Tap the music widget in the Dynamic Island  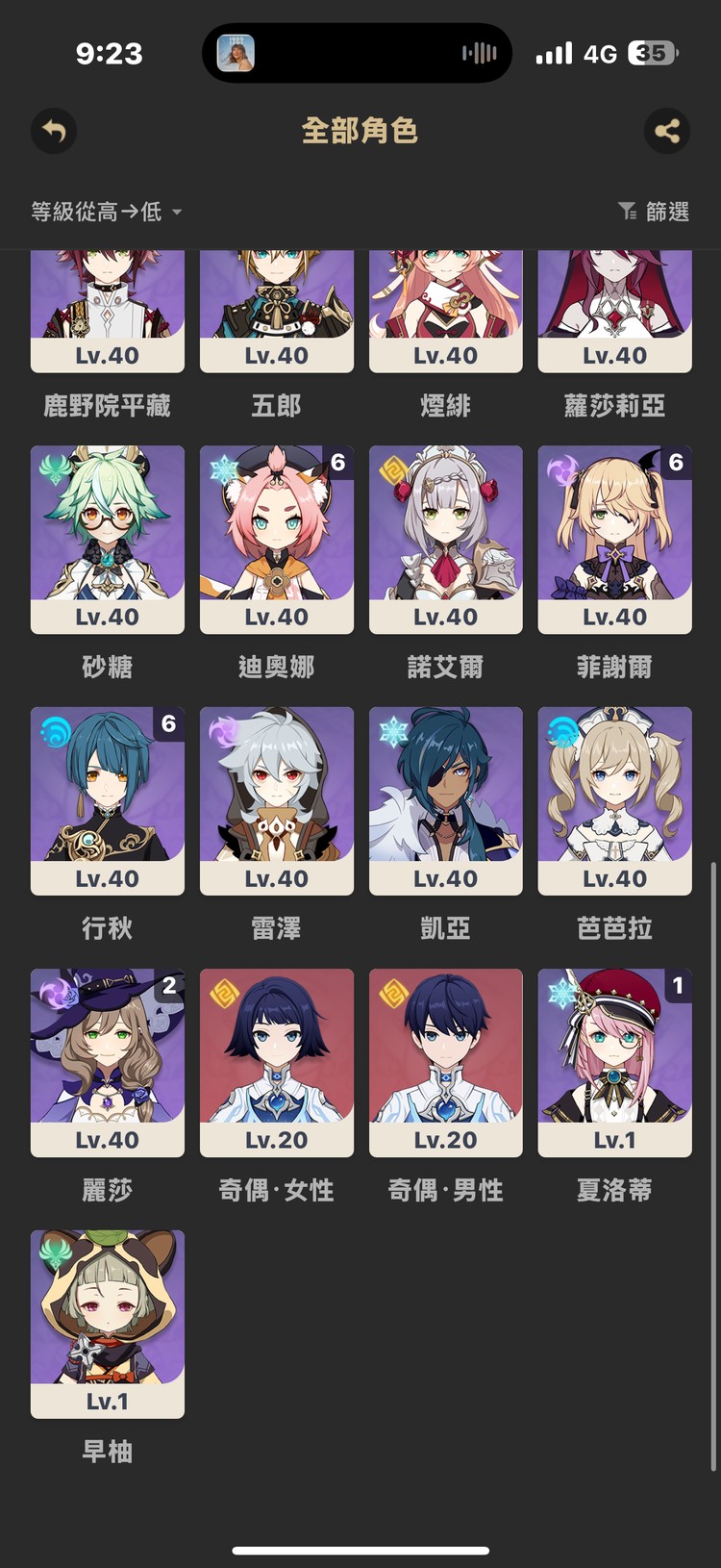tap(358, 53)
